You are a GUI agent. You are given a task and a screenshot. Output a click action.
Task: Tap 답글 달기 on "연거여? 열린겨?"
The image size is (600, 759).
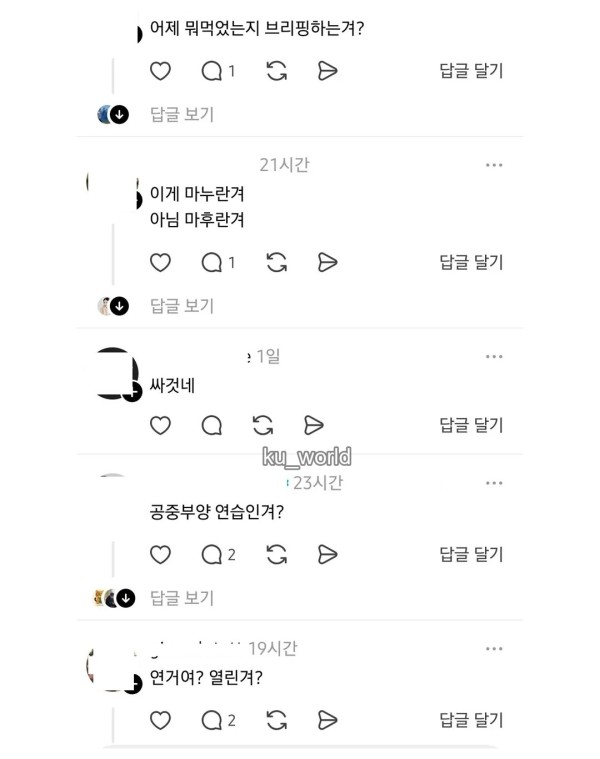(471, 720)
